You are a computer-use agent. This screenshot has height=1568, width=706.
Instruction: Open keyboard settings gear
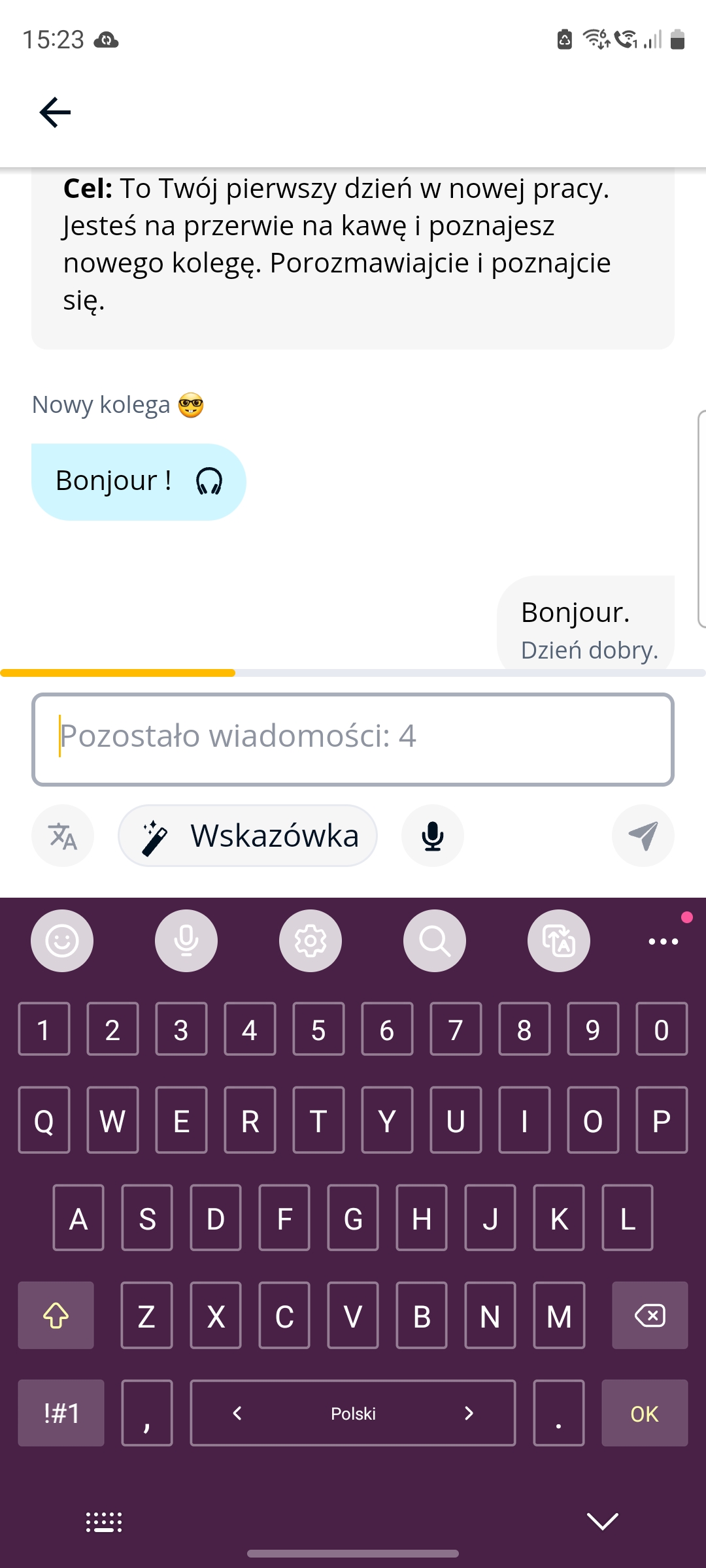pos(311,941)
